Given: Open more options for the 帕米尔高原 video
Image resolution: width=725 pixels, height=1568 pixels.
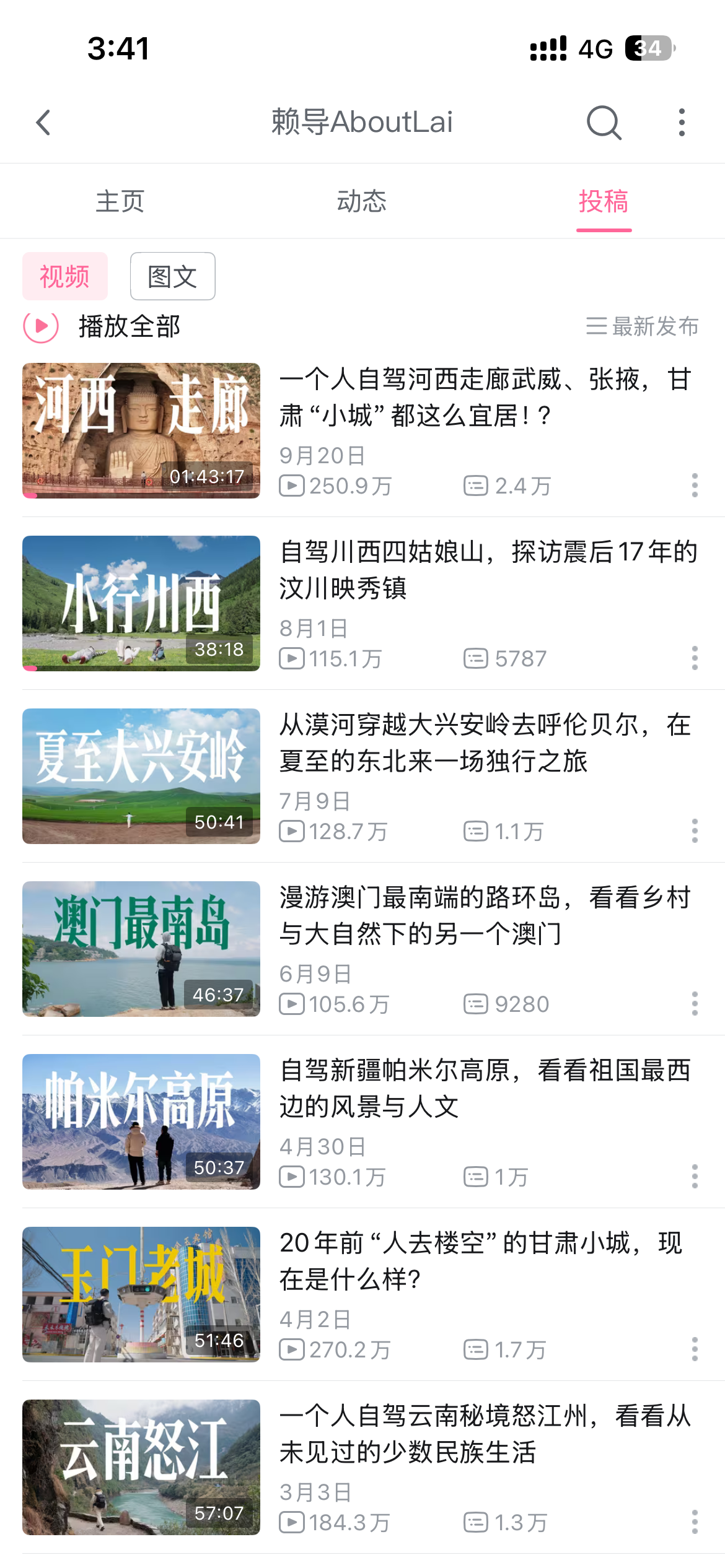Looking at the screenshot, I should [695, 1177].
